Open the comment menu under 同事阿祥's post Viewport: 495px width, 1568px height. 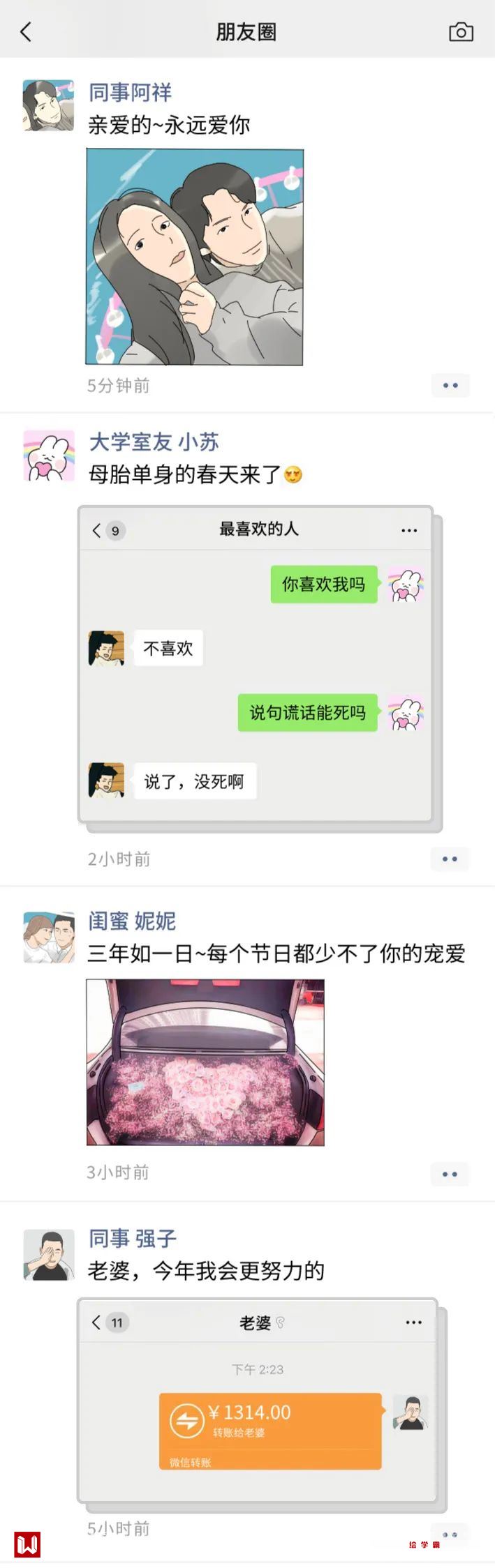coord(450,385)
